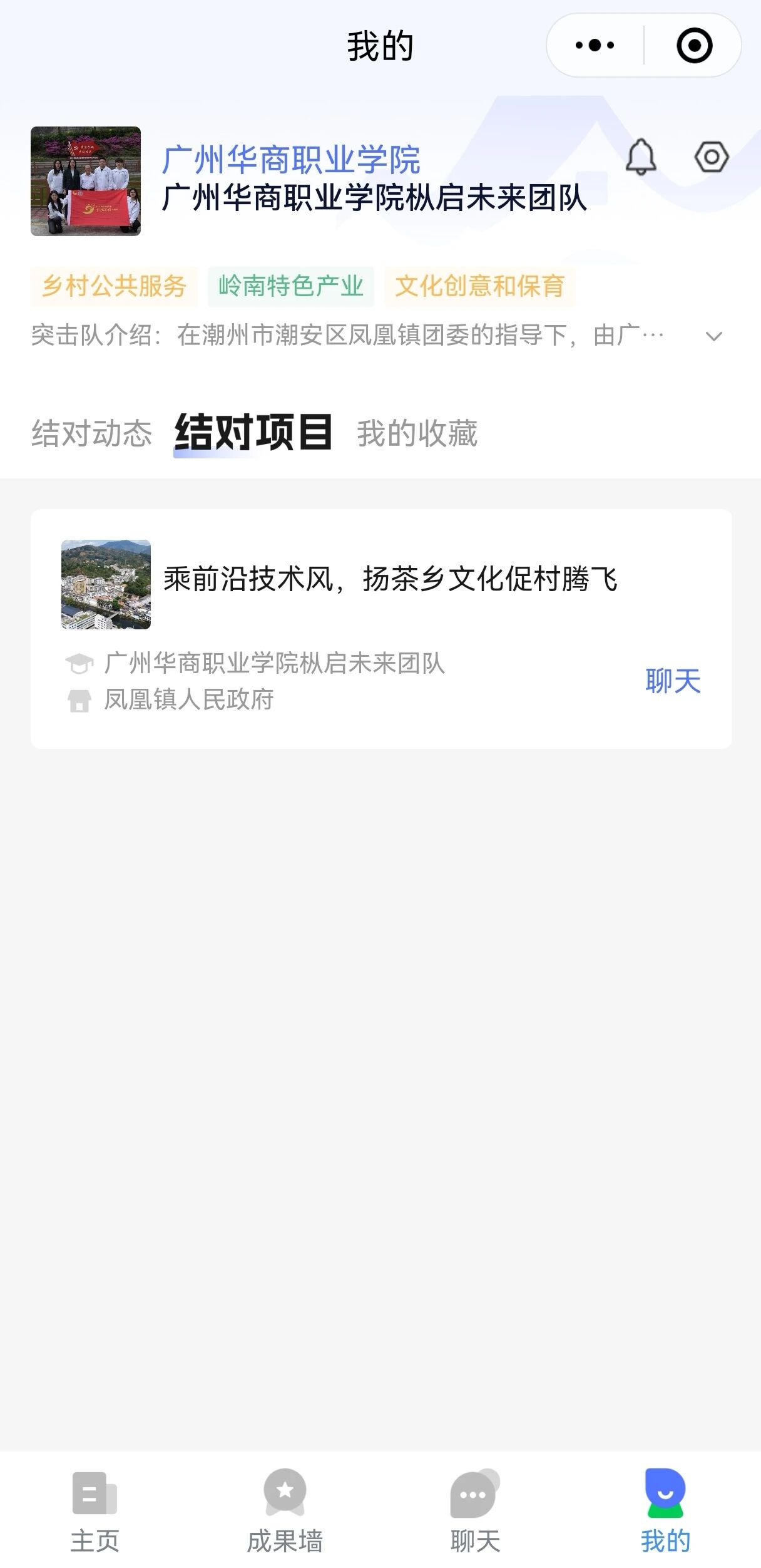Close the mini program
761x1568 pixels.
coord(694,46)
